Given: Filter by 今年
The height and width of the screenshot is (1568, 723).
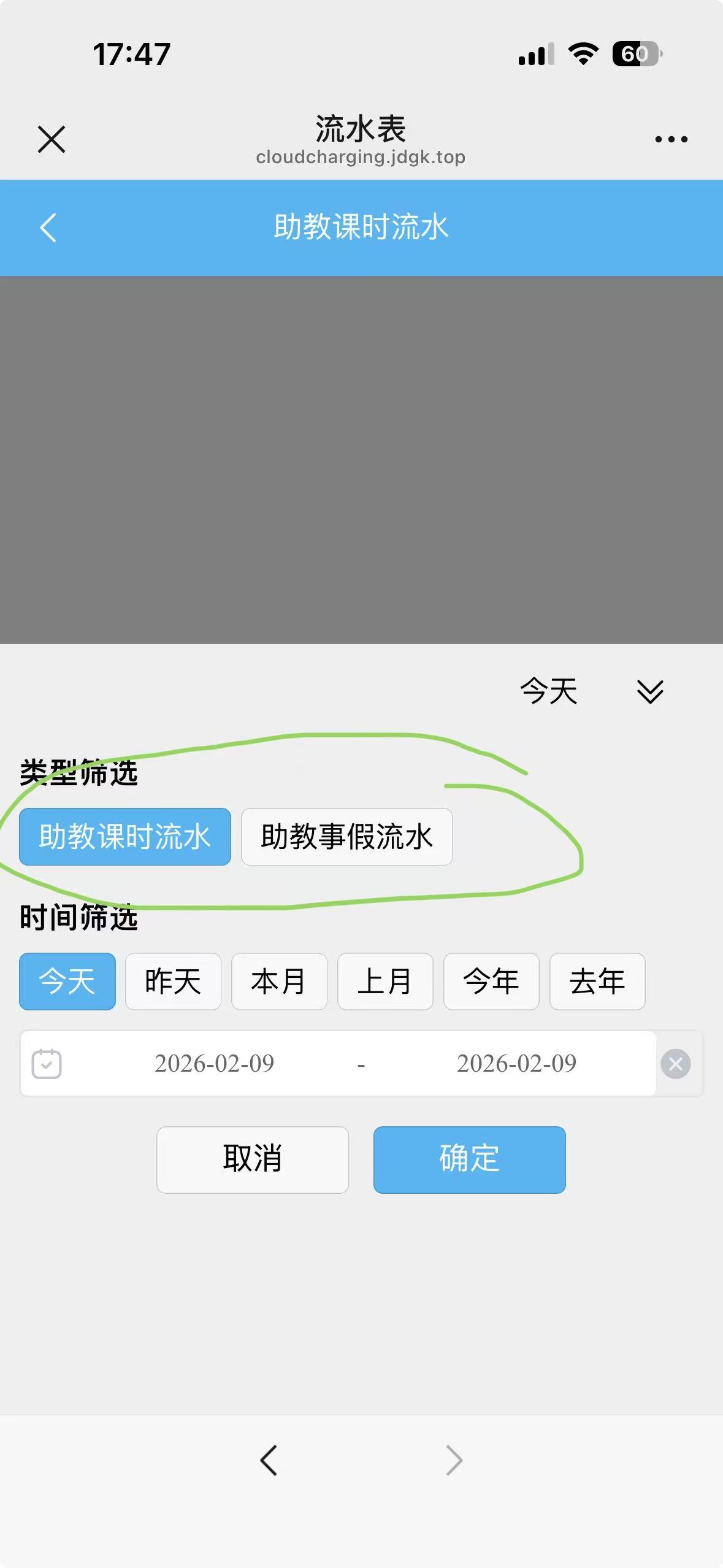Looking at the screenshot, I should 491,981.
